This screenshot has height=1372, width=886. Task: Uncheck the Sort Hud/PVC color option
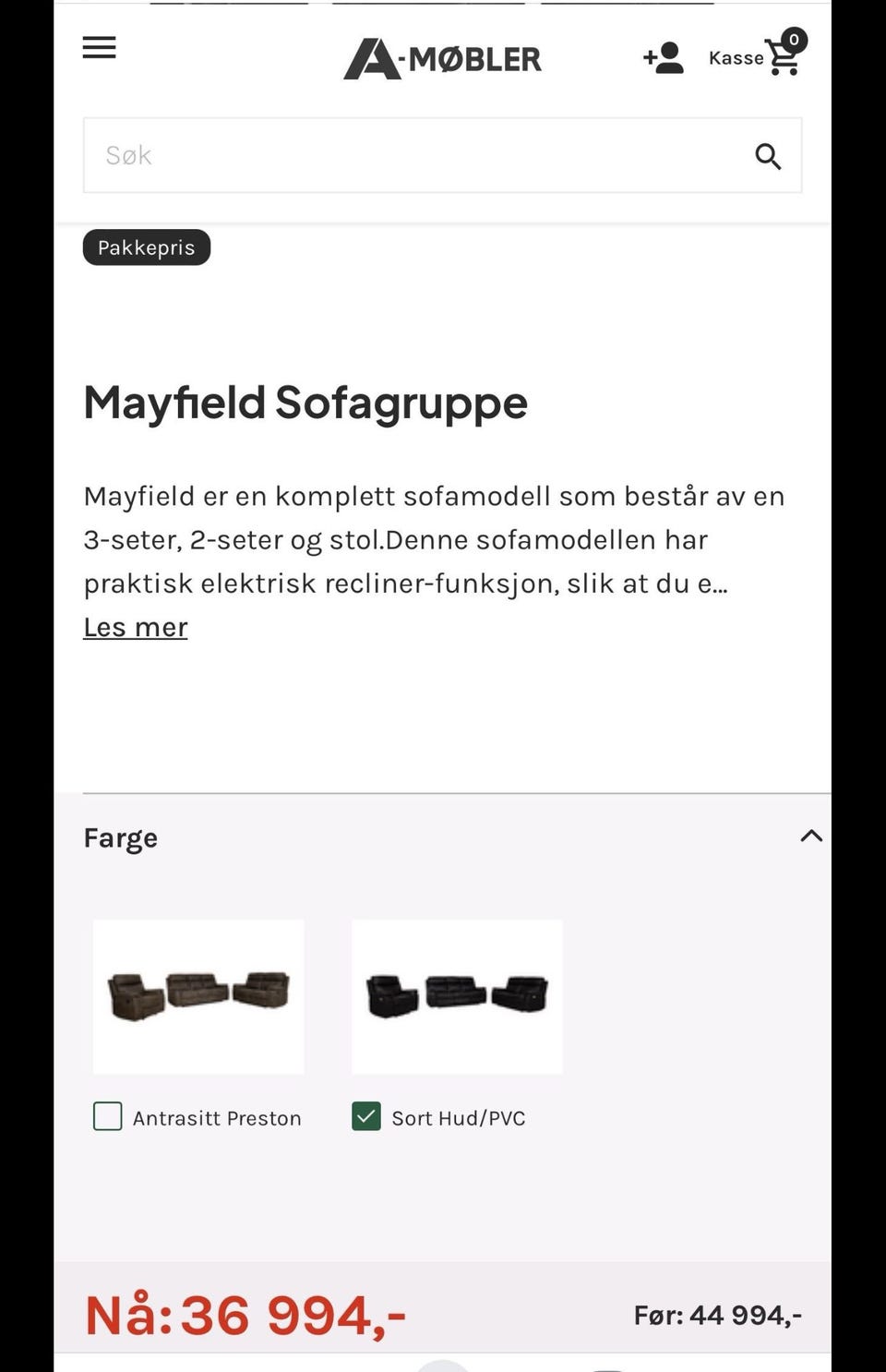point(365,1116)
